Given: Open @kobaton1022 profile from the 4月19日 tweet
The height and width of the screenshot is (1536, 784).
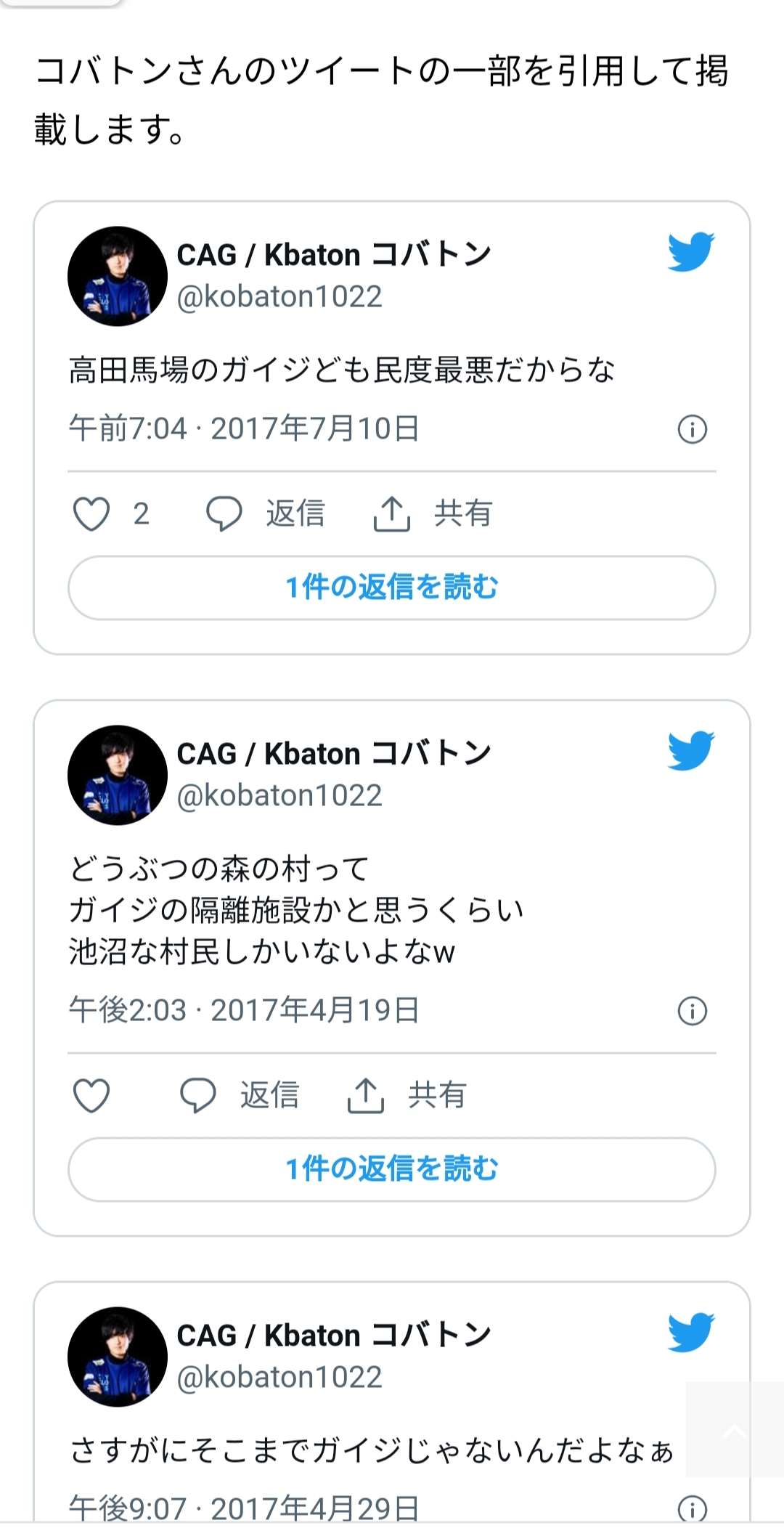Looking at the screenshot, I should 279,796.
